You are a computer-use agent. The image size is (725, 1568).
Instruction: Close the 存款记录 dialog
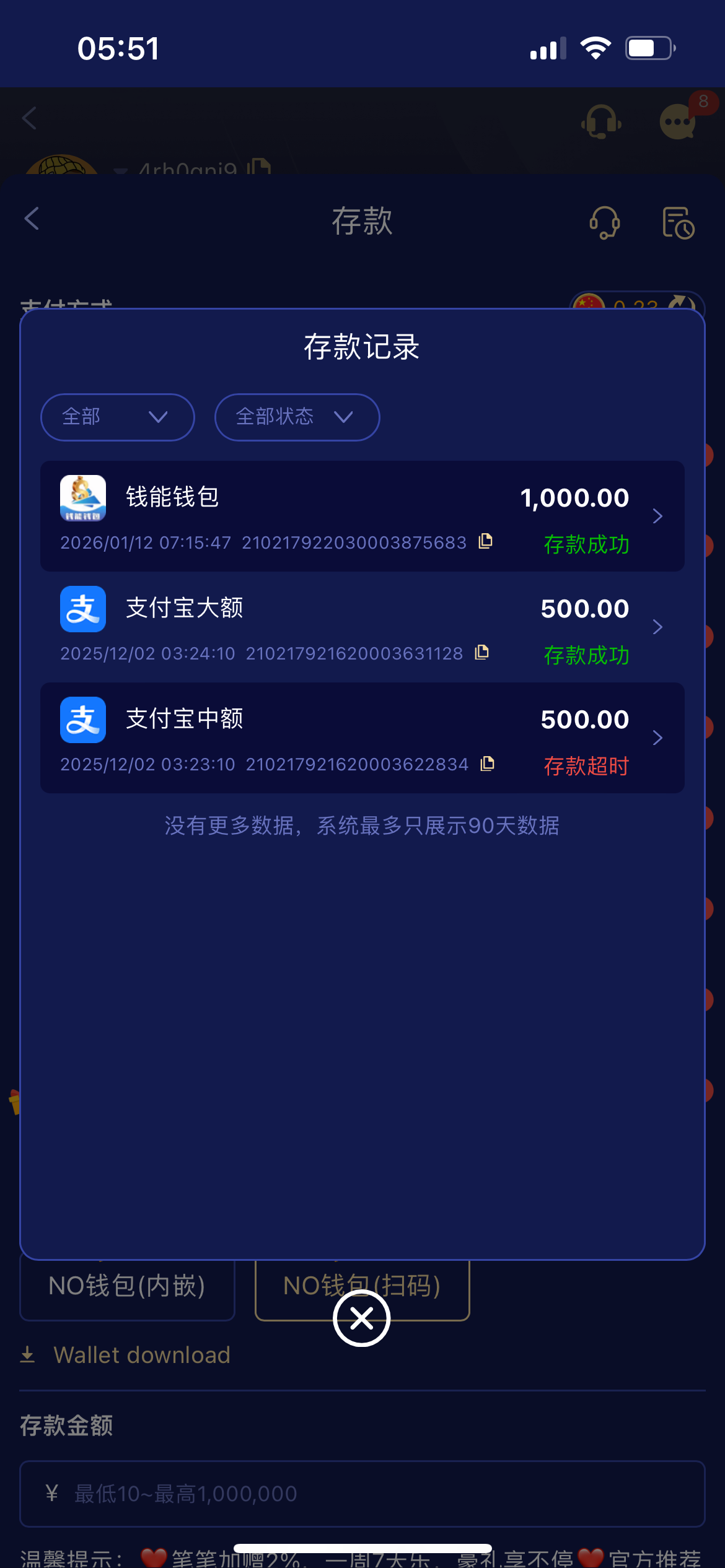click(361, 1318)
